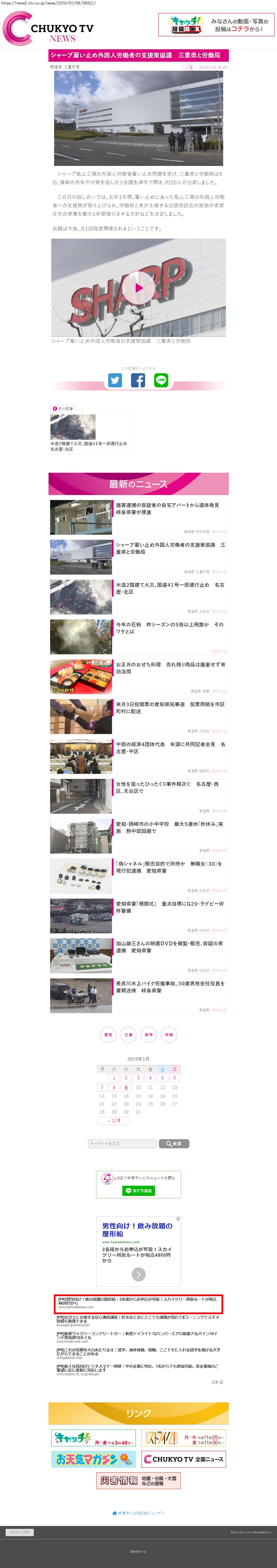This screenshot has height=1568, width=277.
Task: Focus the keyword search field
Action: (x=122, y=1143)
